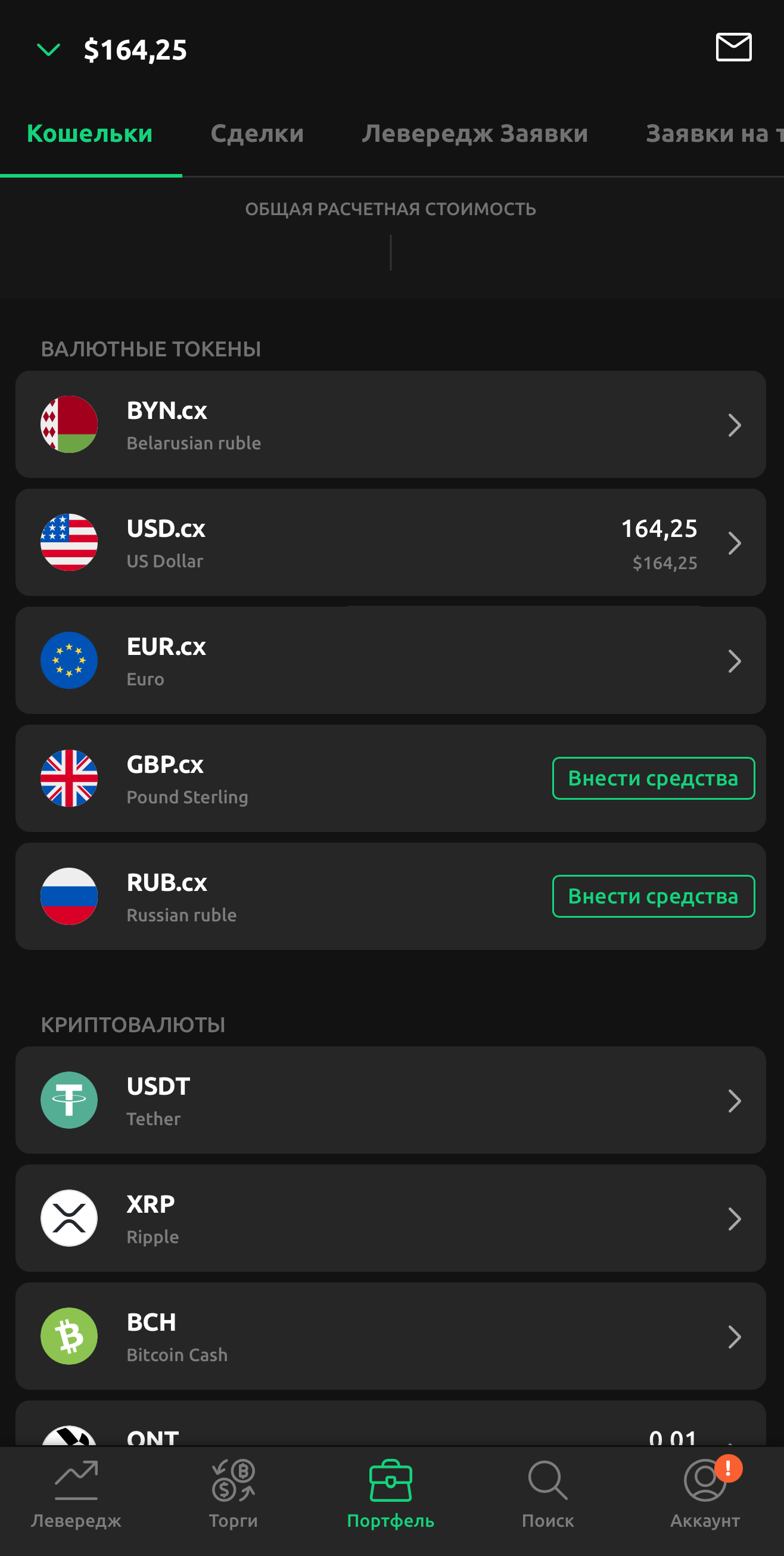The height and width of the screenshot is (1556, 784).
Task: Open the Левередж Заявки tab
Action: [x=475, y=133]
